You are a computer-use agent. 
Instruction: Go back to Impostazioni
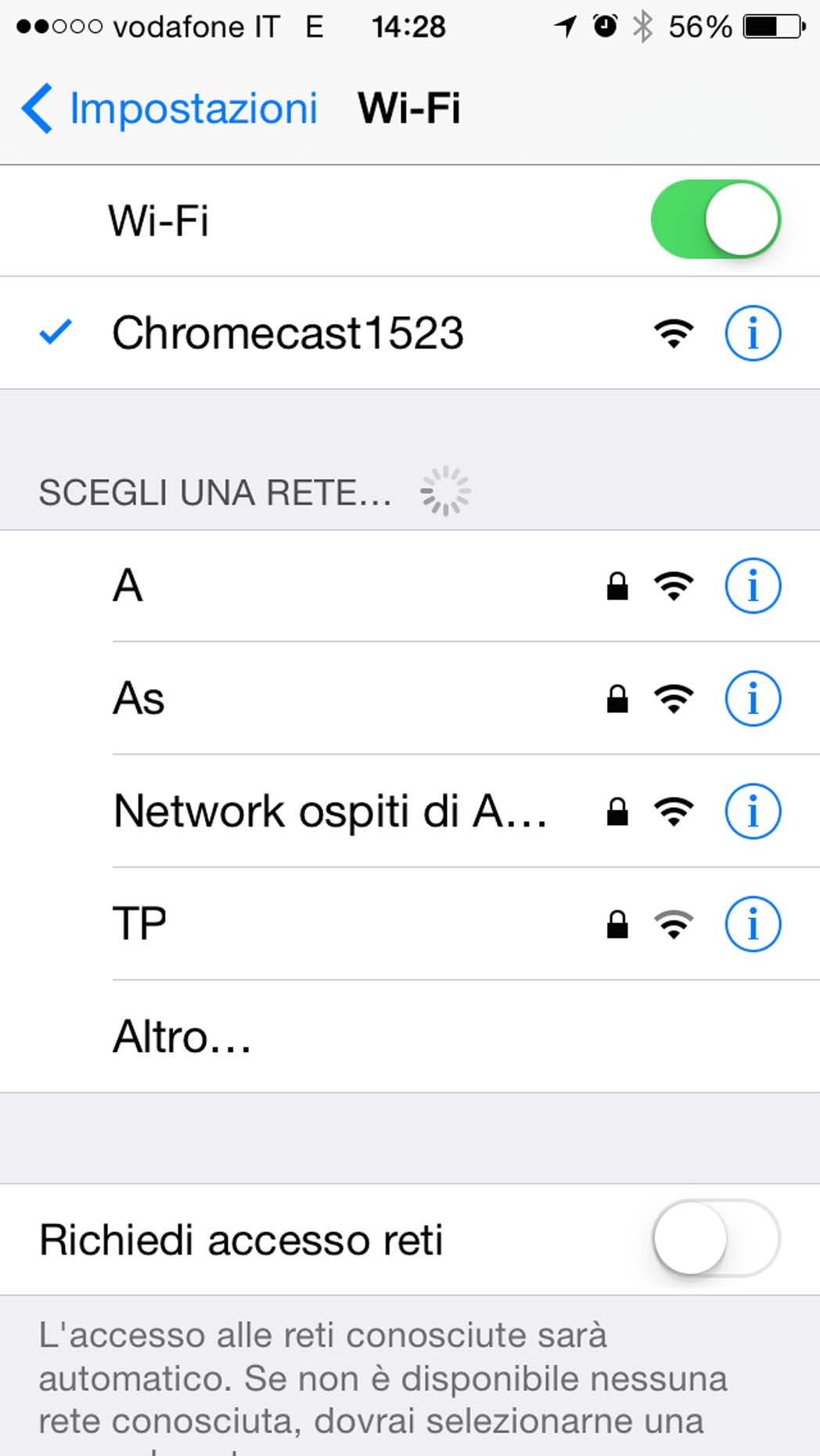point(170,108)
